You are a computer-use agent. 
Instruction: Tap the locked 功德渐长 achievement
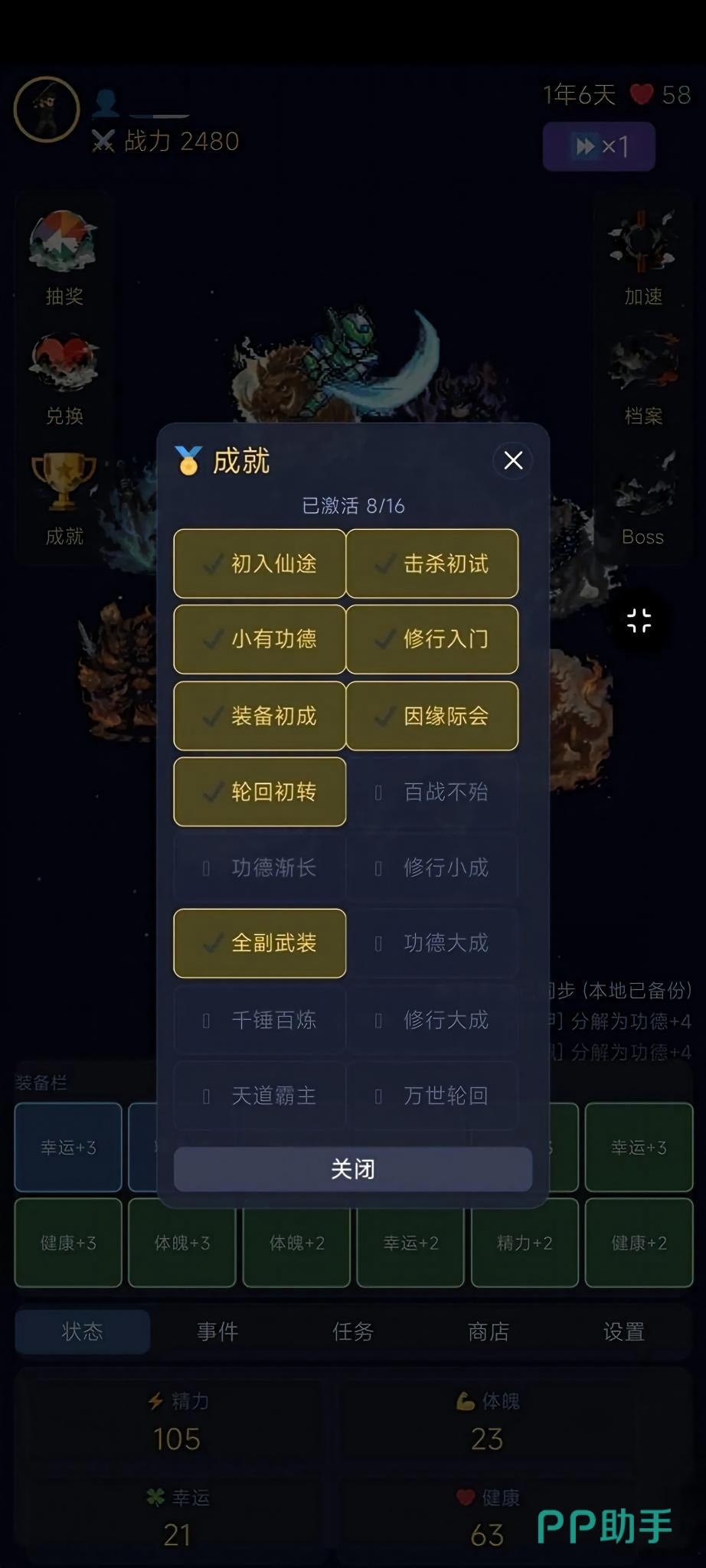pos(260,867)
